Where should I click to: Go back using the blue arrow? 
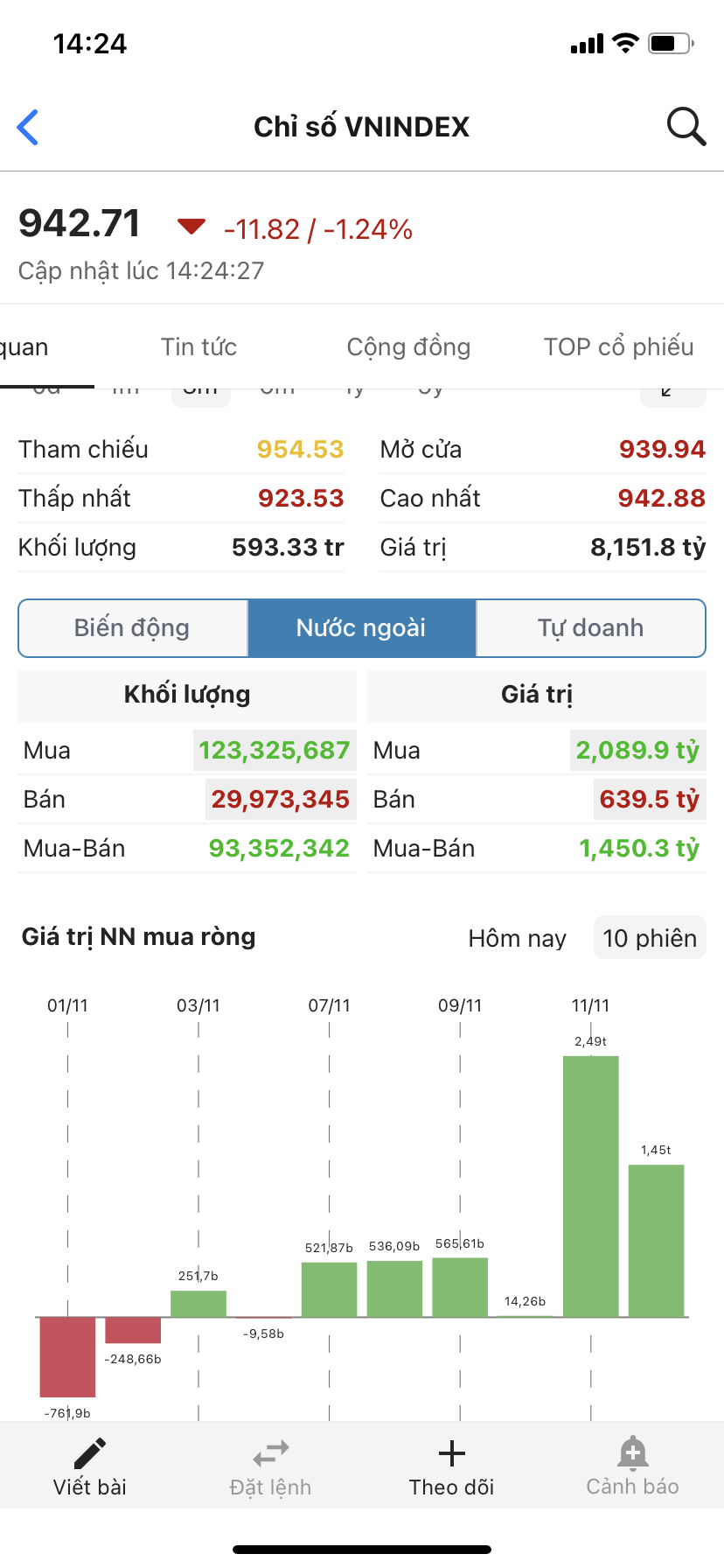pyautogui.click(x=29, y=127)
